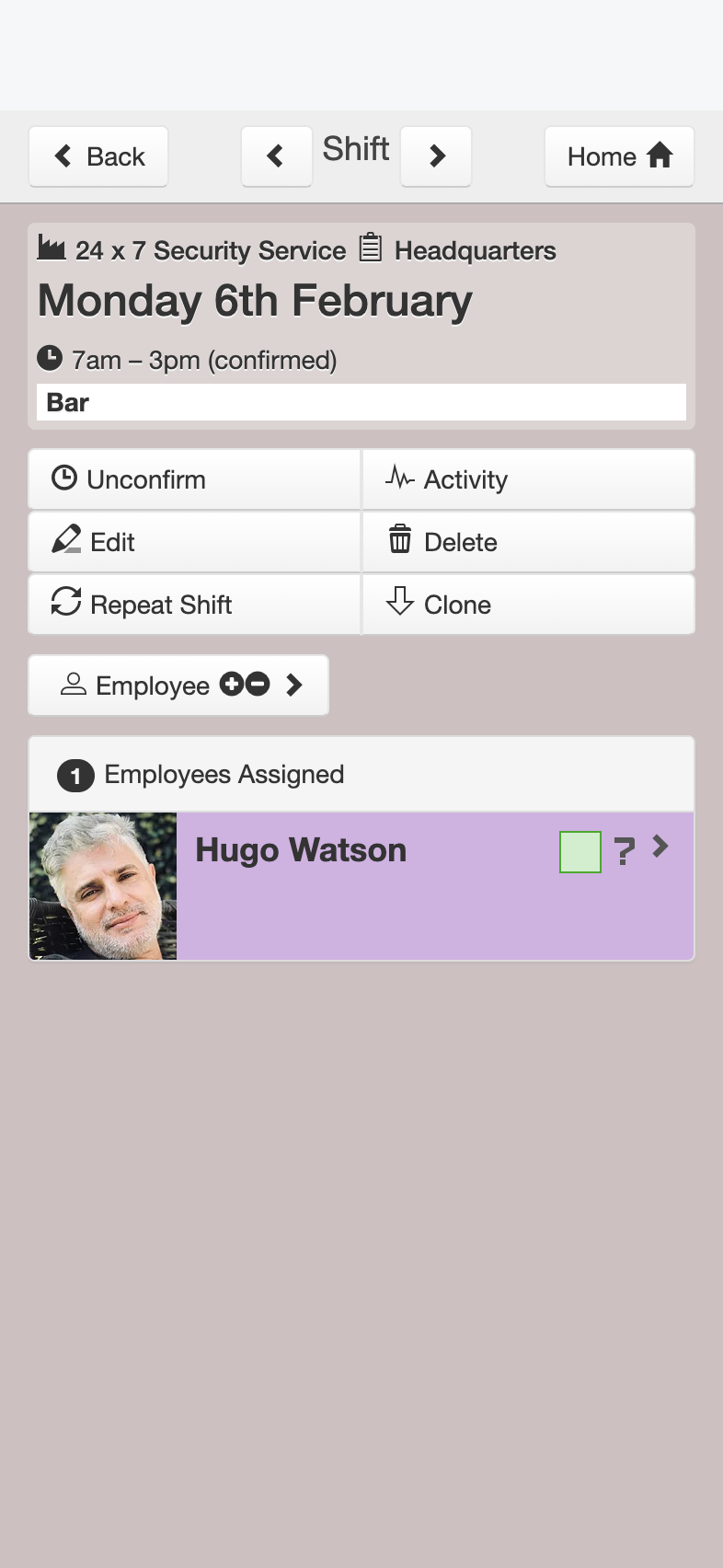Go to the previous shift
The width and height of the screenshot is (723, 1568).
(x=276, y=156)
